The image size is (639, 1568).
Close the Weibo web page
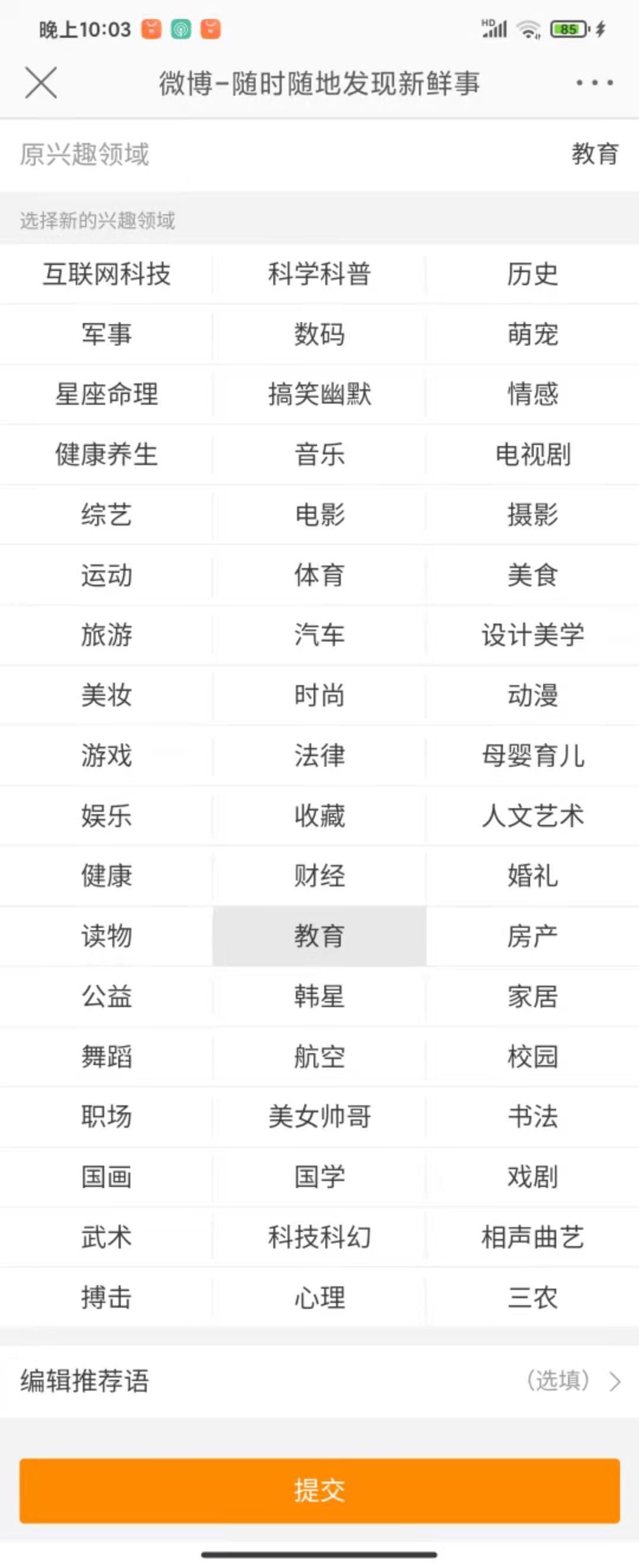[41, 83]
